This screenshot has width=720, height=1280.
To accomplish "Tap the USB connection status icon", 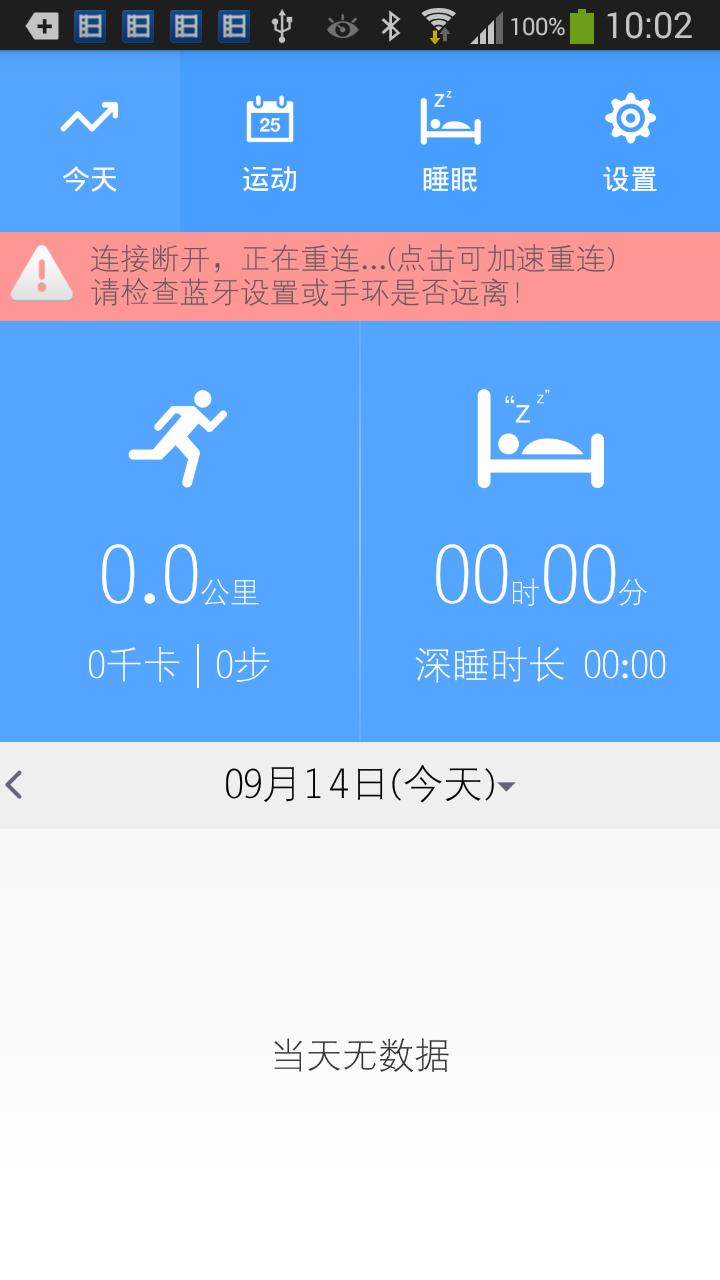I will click(x=287, y=27).
